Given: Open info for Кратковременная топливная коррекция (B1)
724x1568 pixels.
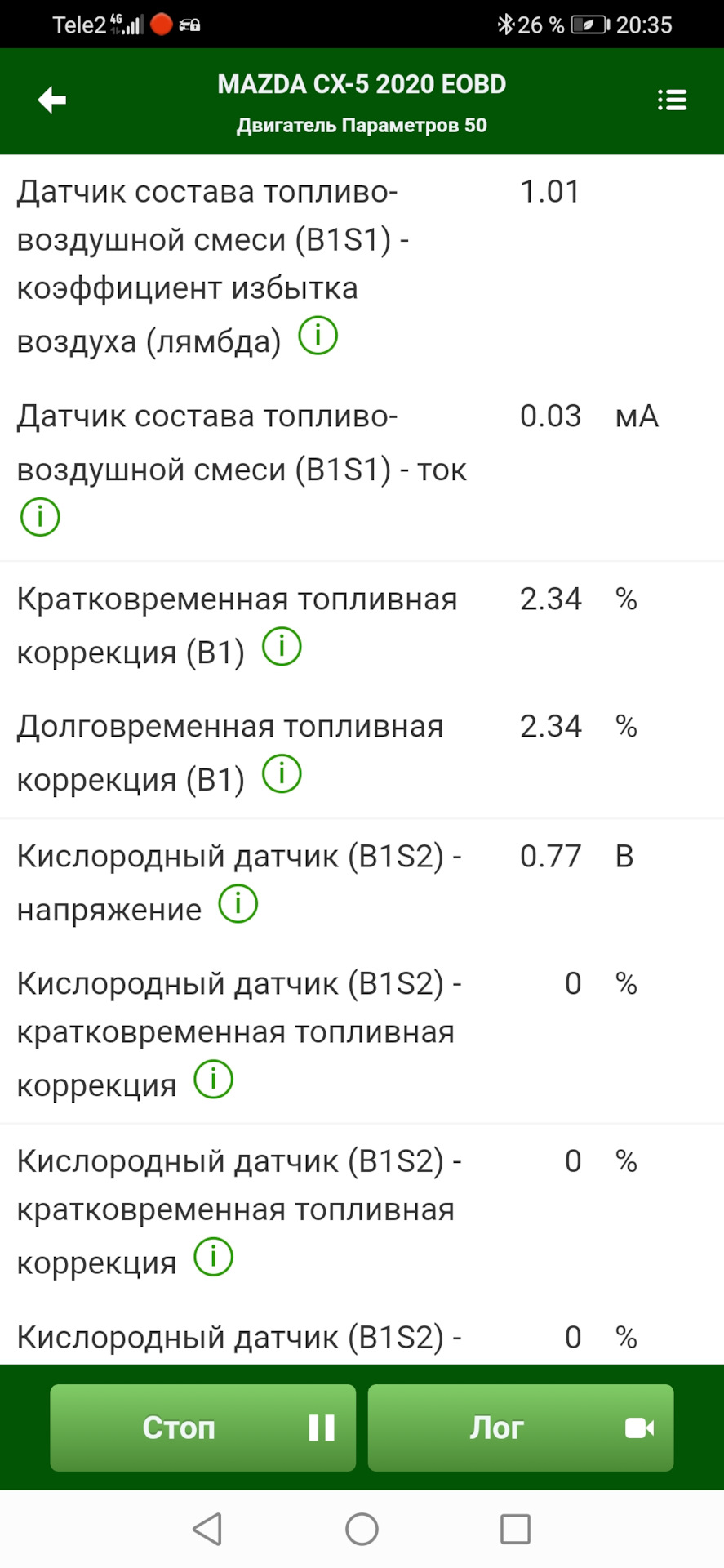Looking at the screenshot, I should tap(282, 647).
